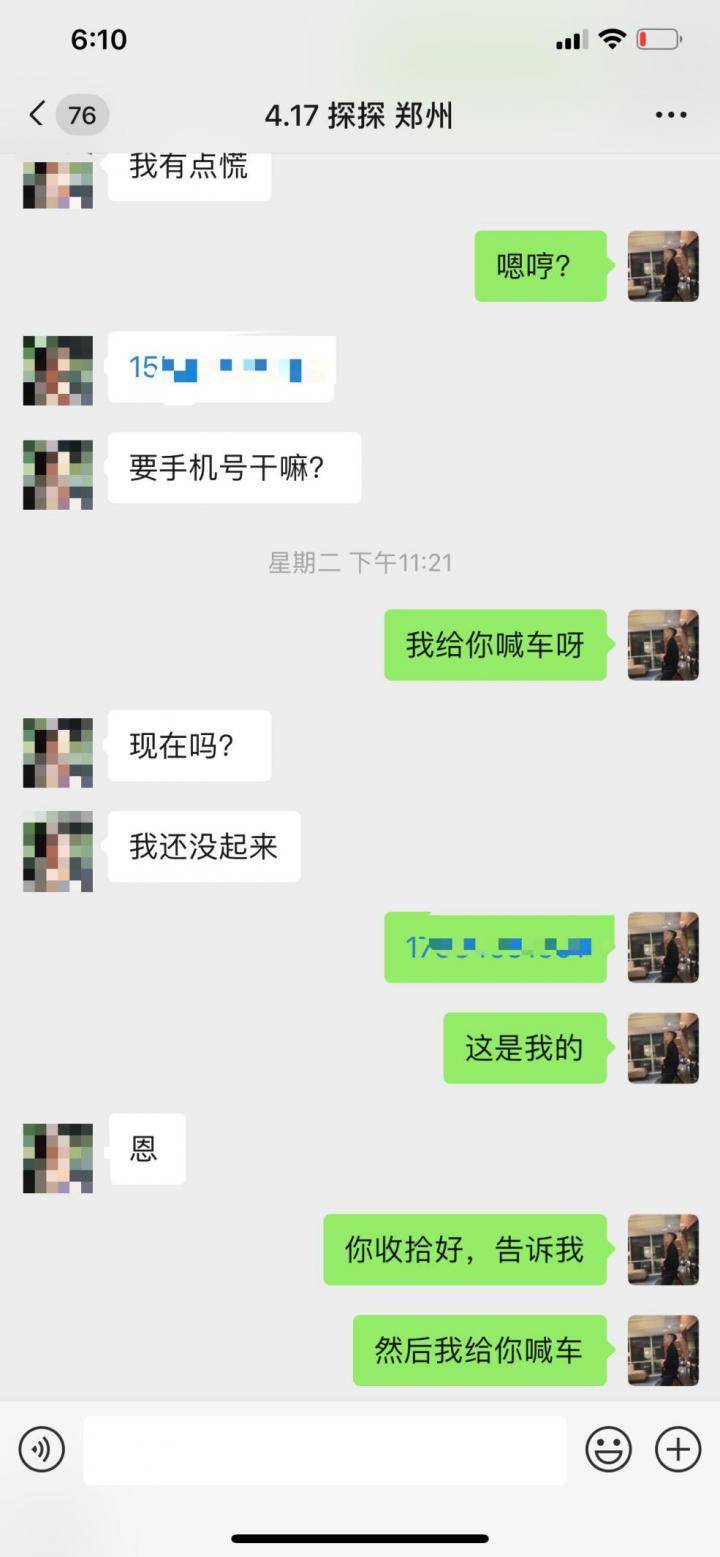
Task: Tap the message bubble '要手机号干嘛?'
Action: tap(234, 467)
